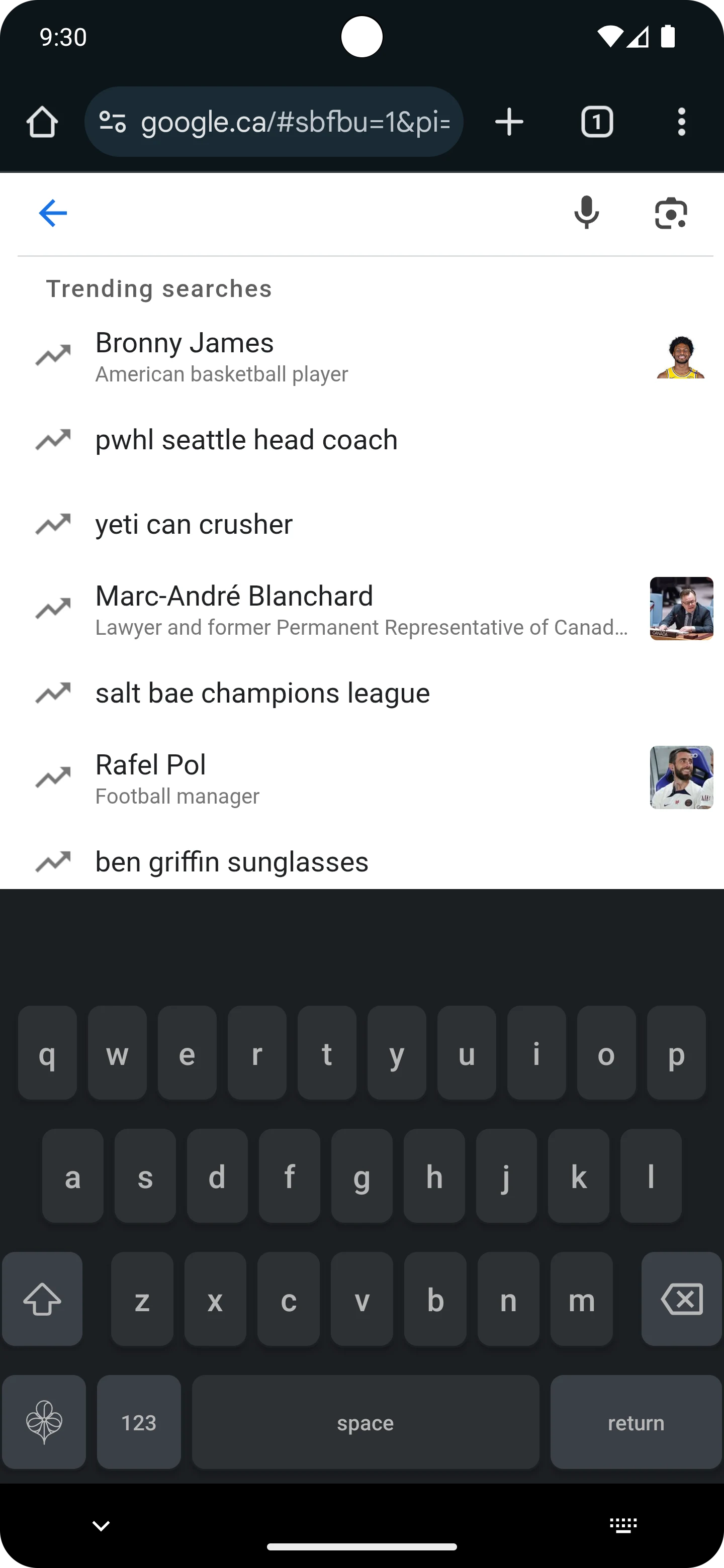Open the tab switcher
The width and height of the screenshot is (724, 1568).
[x=597, y=122]
